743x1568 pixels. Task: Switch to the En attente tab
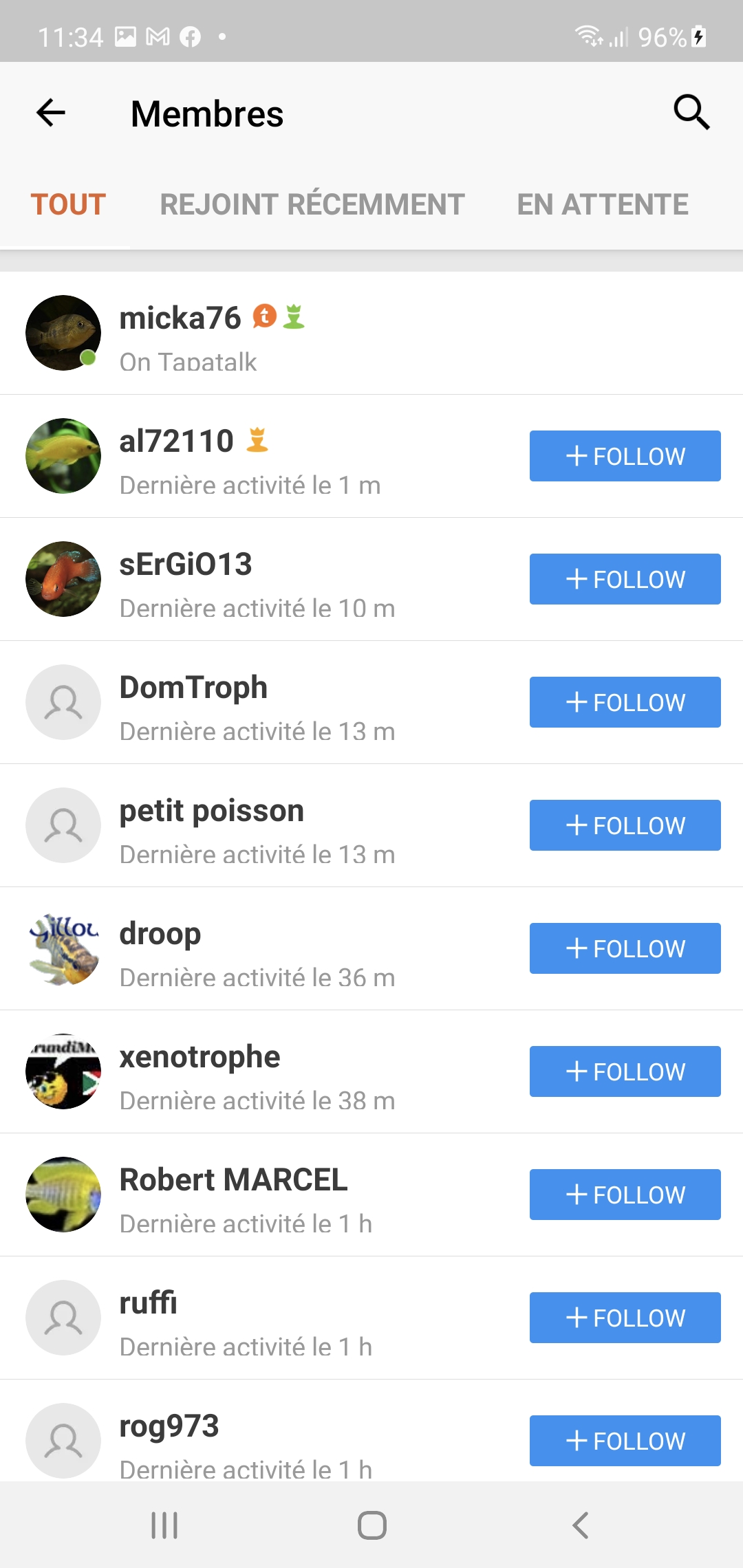(603, 204)
